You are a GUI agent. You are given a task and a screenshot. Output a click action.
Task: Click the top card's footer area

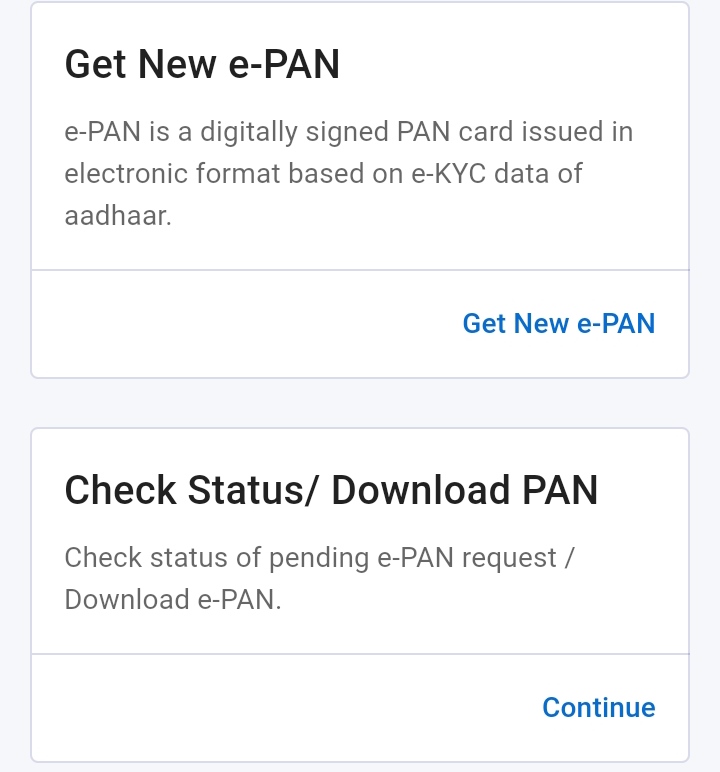click(x=360, y=323)
